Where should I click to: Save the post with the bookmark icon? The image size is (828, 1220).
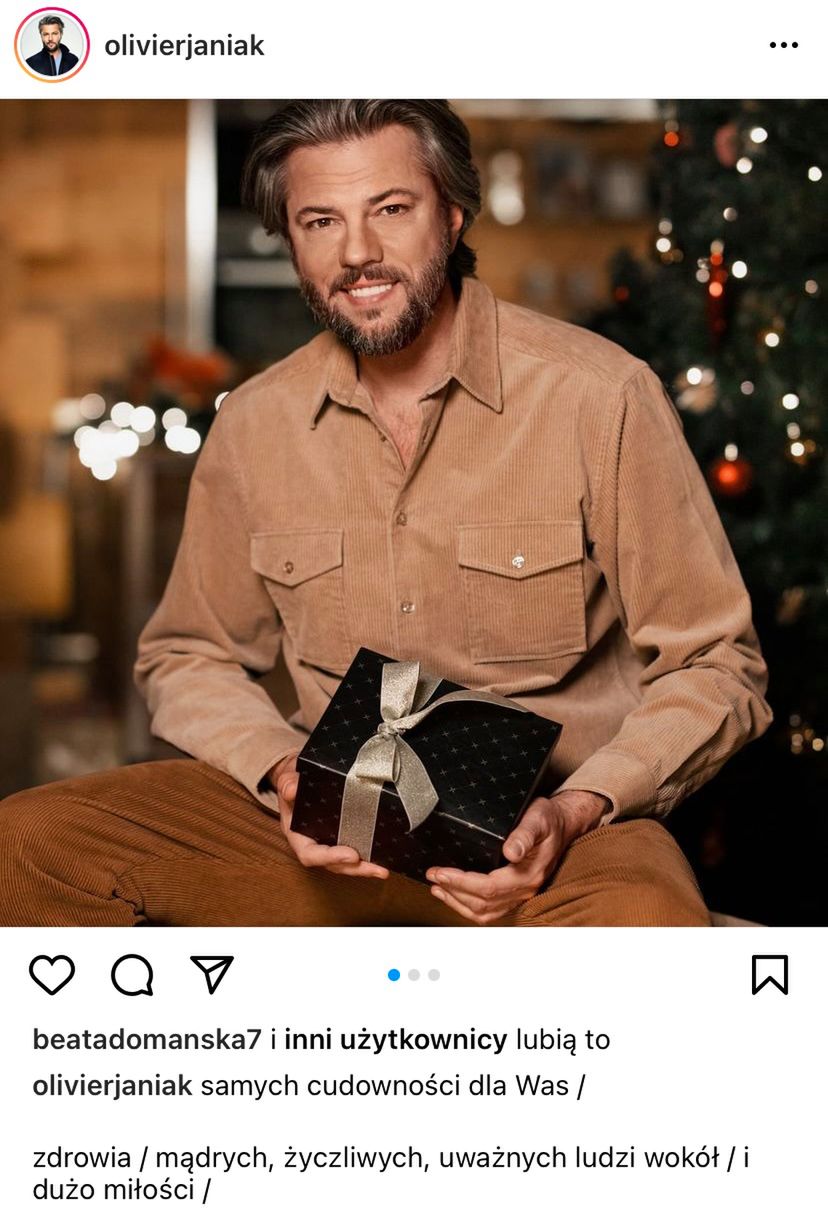pos(769,974)
